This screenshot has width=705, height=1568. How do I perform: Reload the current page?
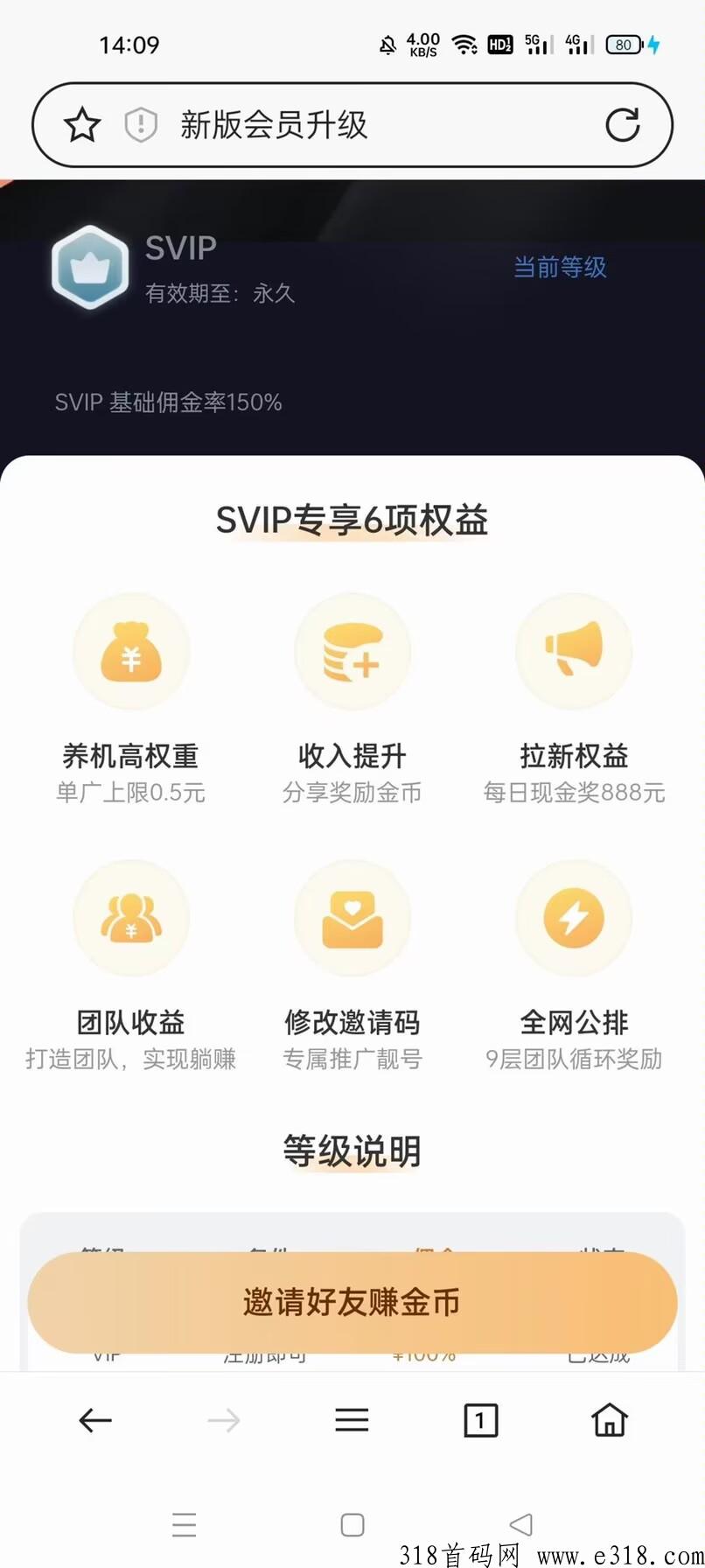tap(623, 125)
